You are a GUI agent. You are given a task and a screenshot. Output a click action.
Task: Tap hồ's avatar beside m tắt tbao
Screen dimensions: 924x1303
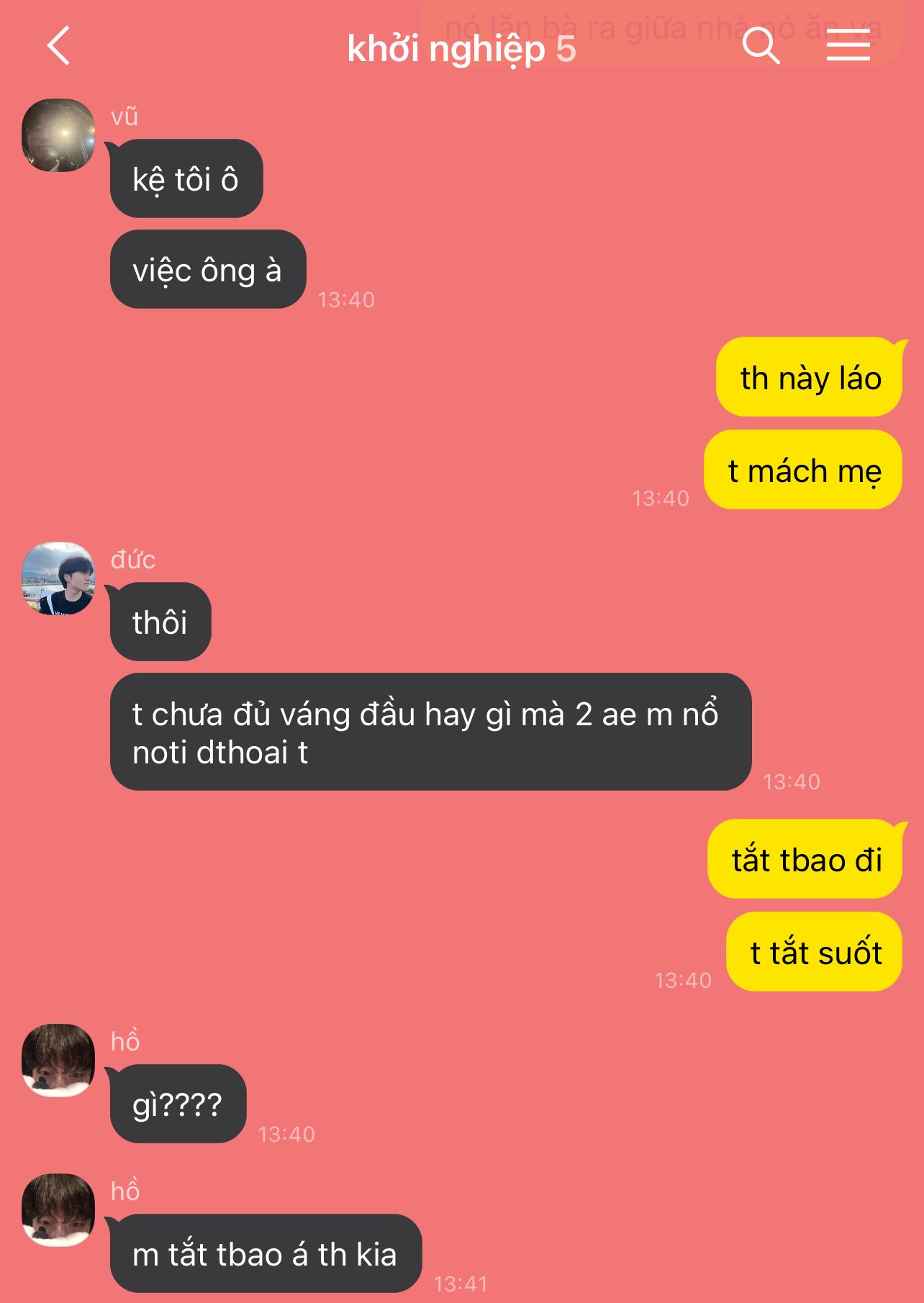[x=58, y=1209]
